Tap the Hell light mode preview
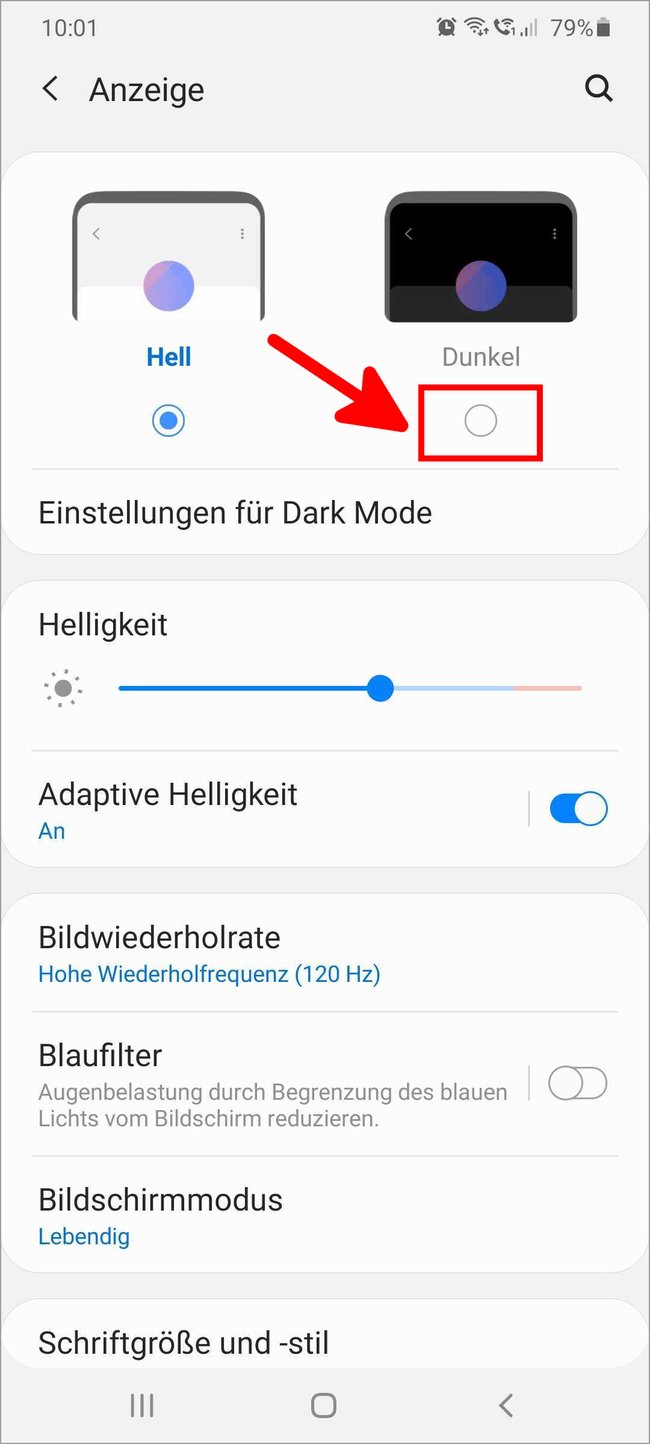 click(x=168, y=256)
